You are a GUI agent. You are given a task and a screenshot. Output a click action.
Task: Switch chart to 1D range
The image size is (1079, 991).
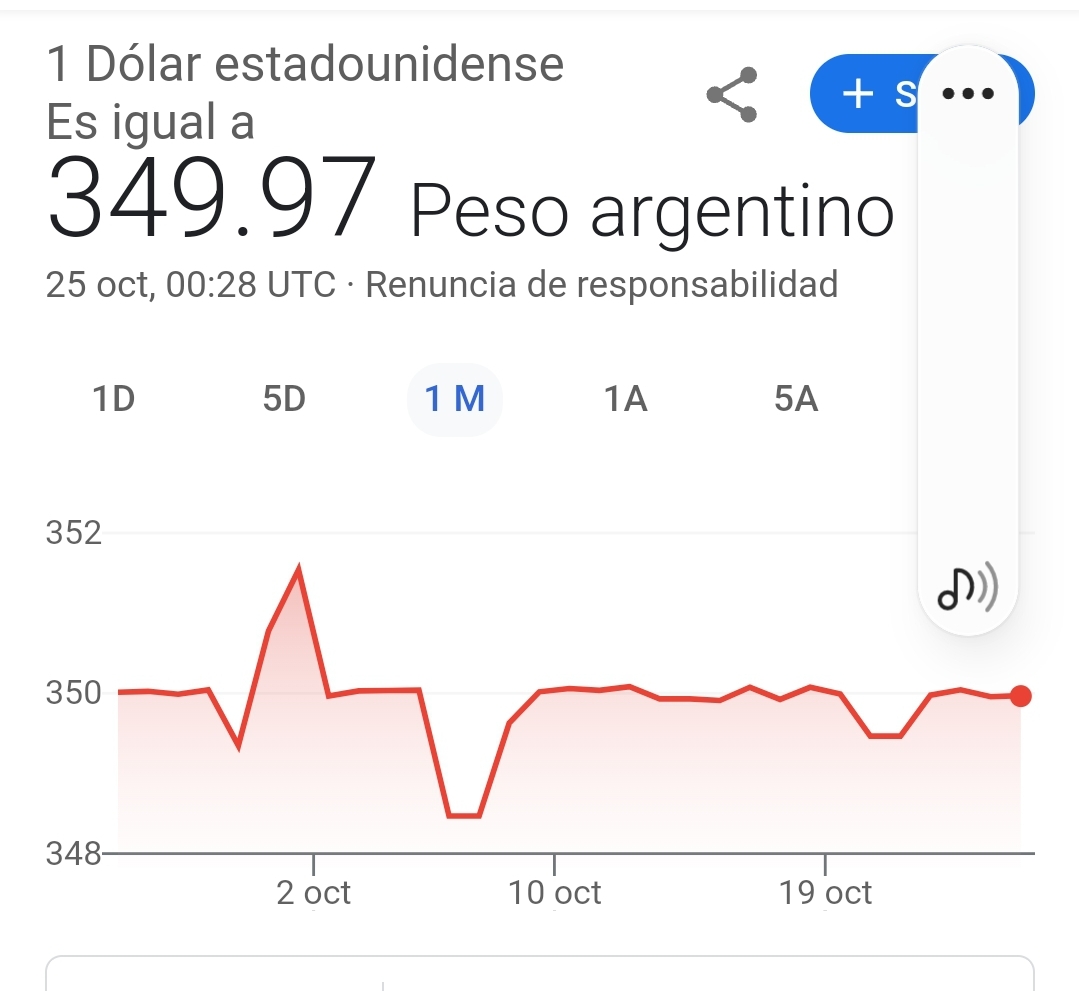(113, 400)
